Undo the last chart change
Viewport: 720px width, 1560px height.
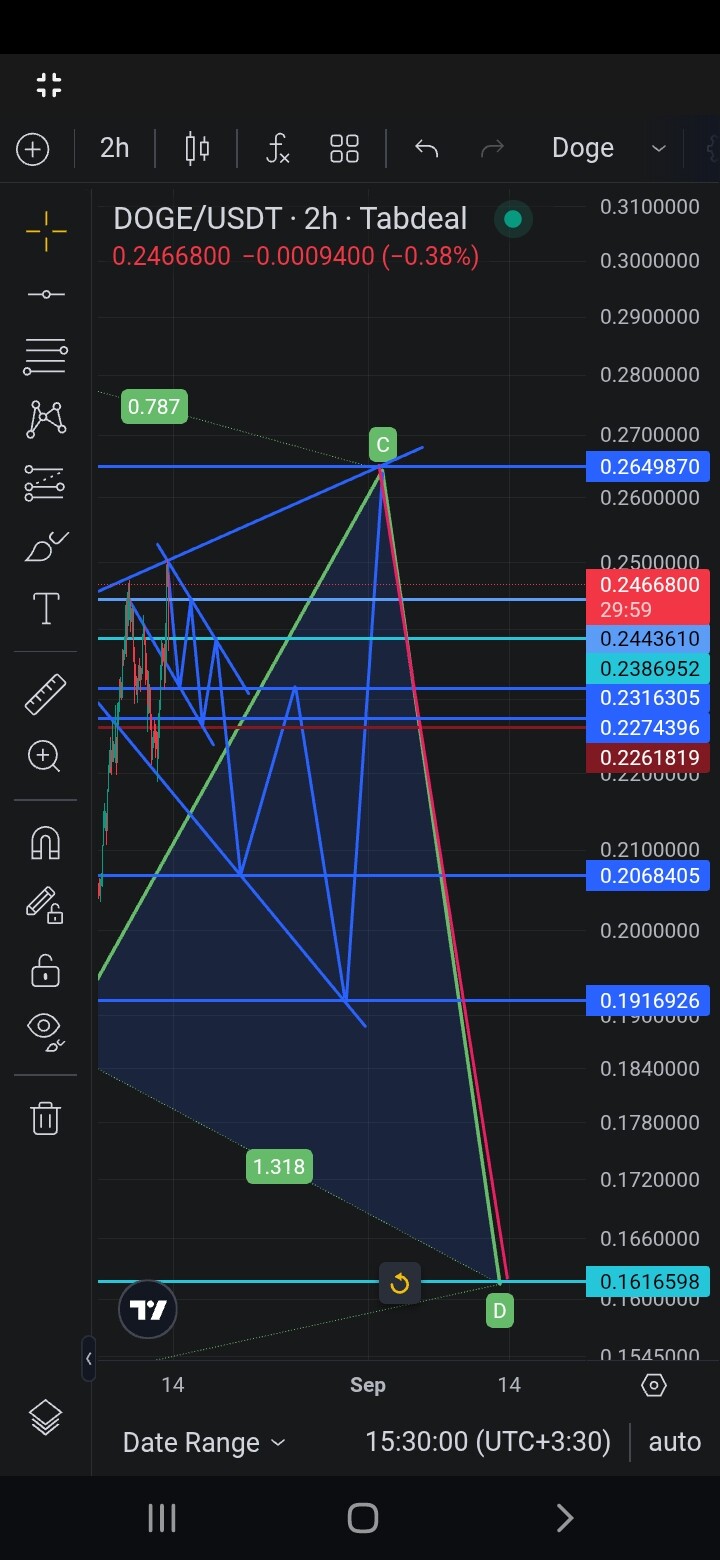(427, 149)
